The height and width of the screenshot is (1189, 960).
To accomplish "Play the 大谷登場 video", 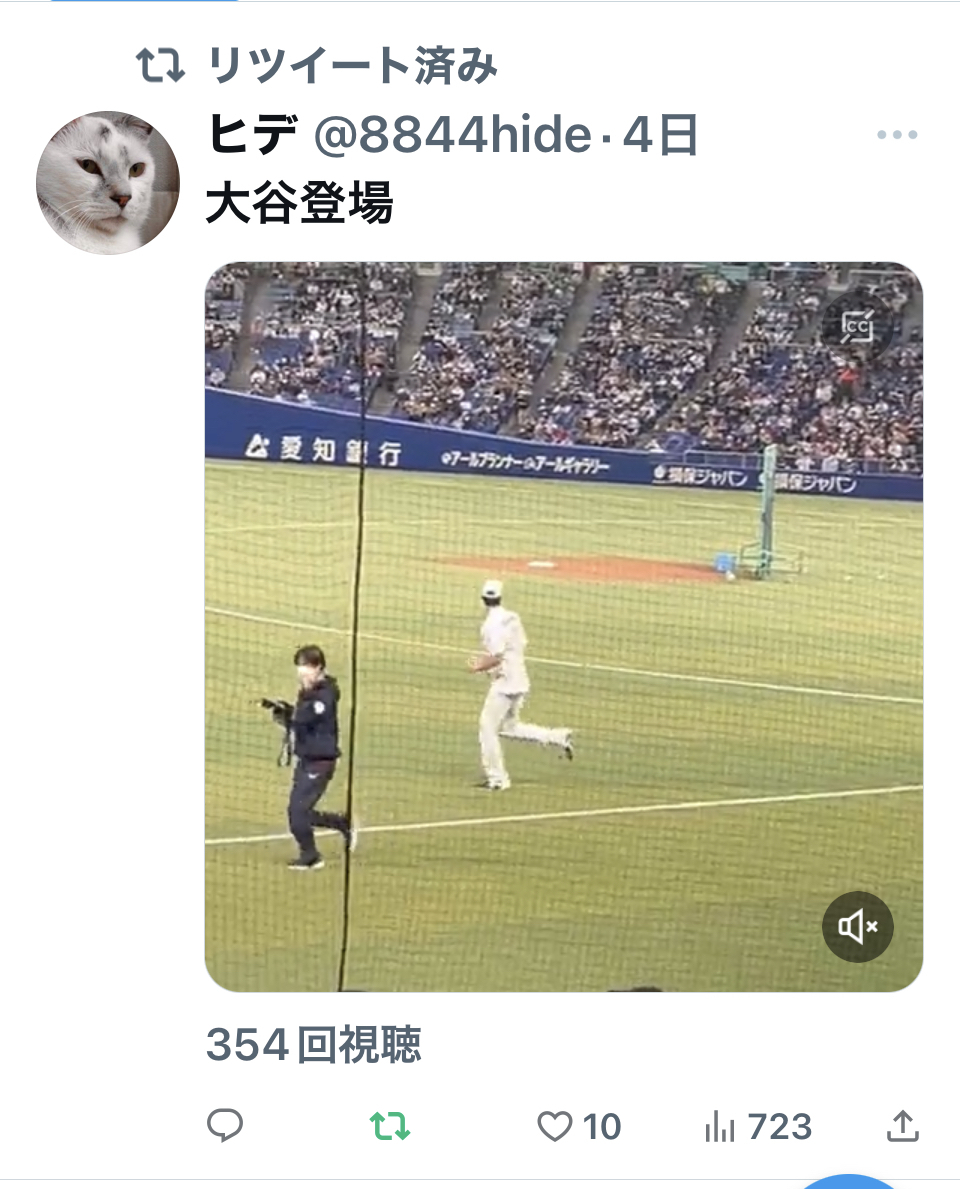I will tap(563, 626).
